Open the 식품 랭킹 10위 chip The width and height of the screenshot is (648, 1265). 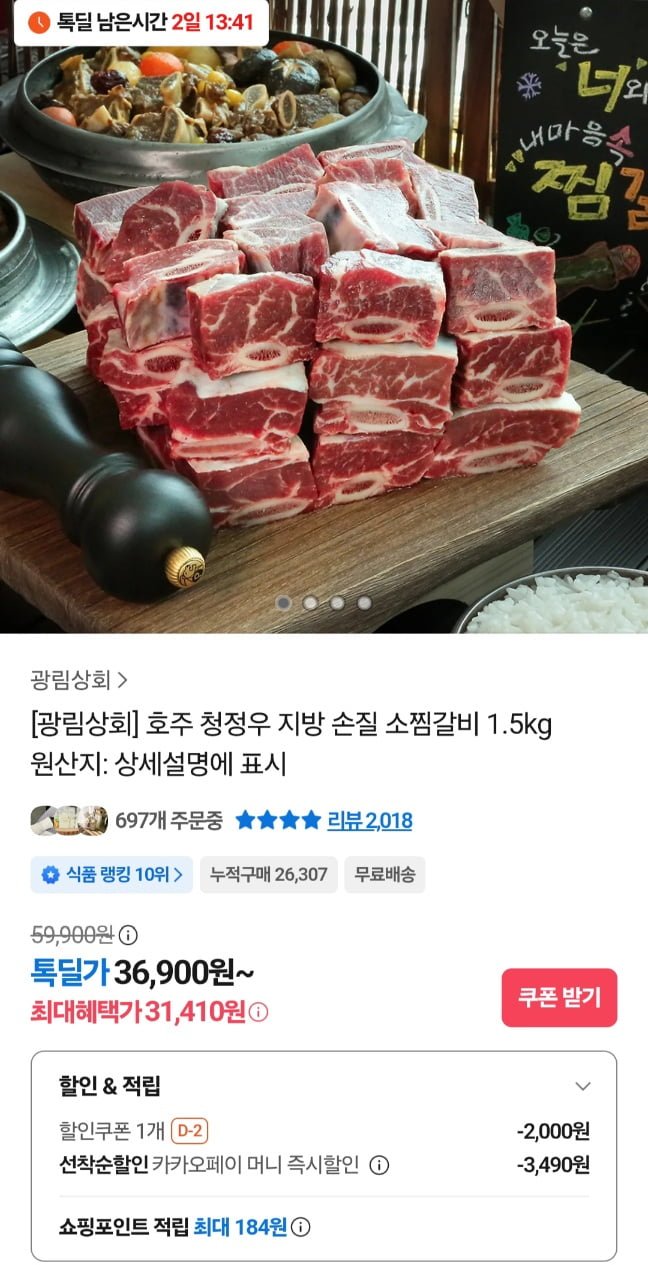tap(111, 875)
